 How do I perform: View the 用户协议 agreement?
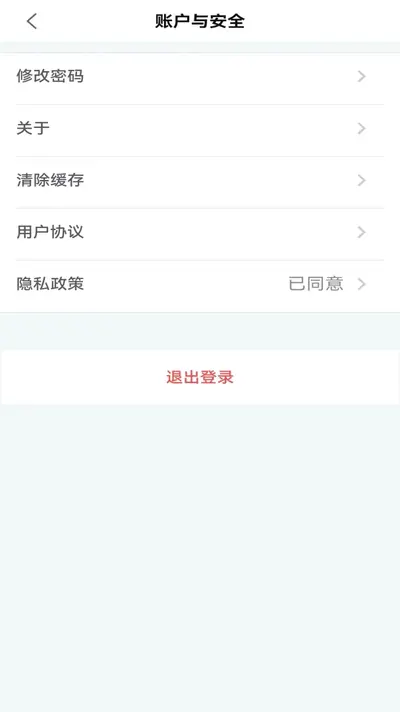tap(200, 234)
